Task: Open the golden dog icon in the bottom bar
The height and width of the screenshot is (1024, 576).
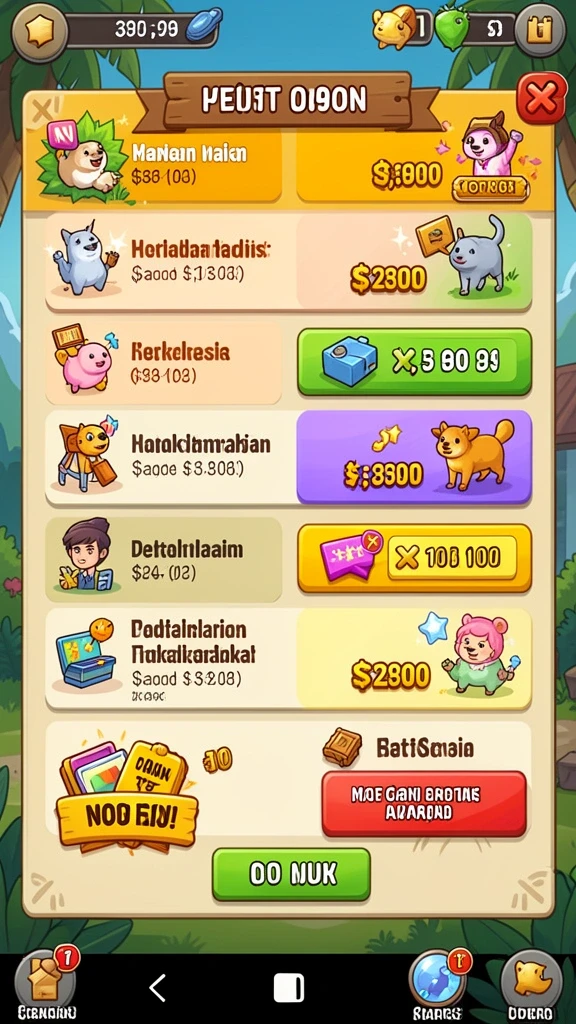Action: click(x=530, y=980)
